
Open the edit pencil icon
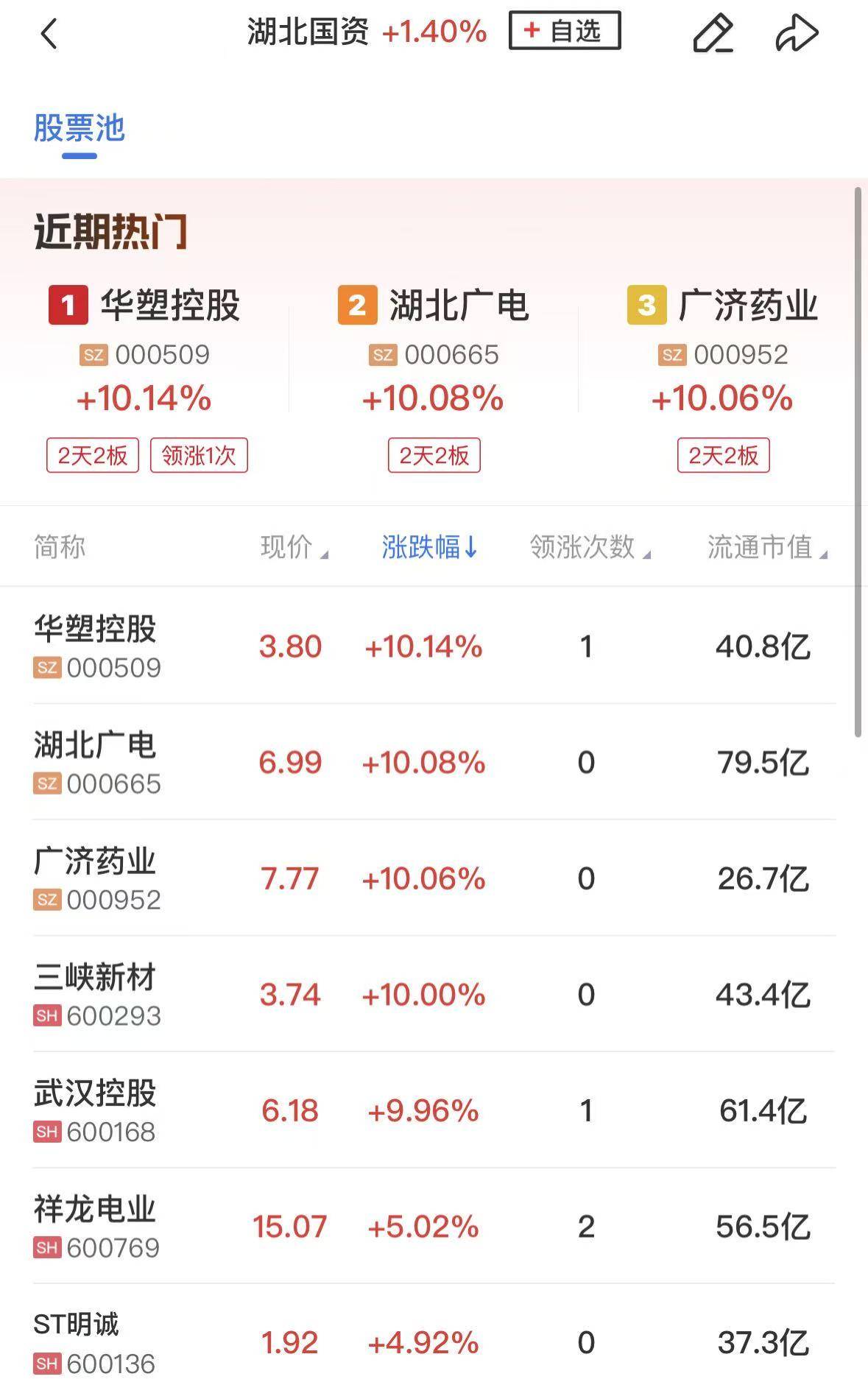pos(713,34)
